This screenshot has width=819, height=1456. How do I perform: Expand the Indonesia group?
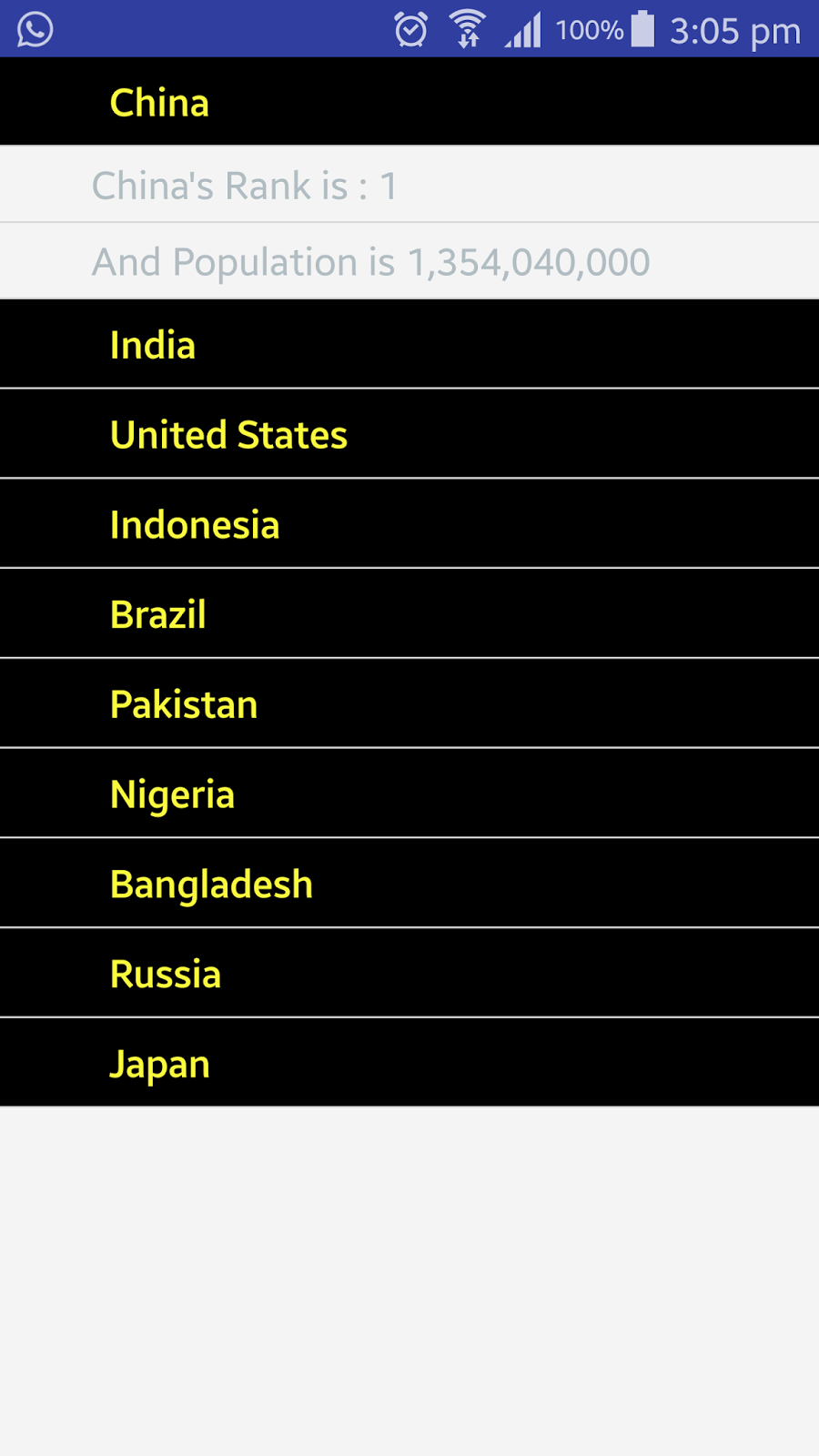click(409, 524)
